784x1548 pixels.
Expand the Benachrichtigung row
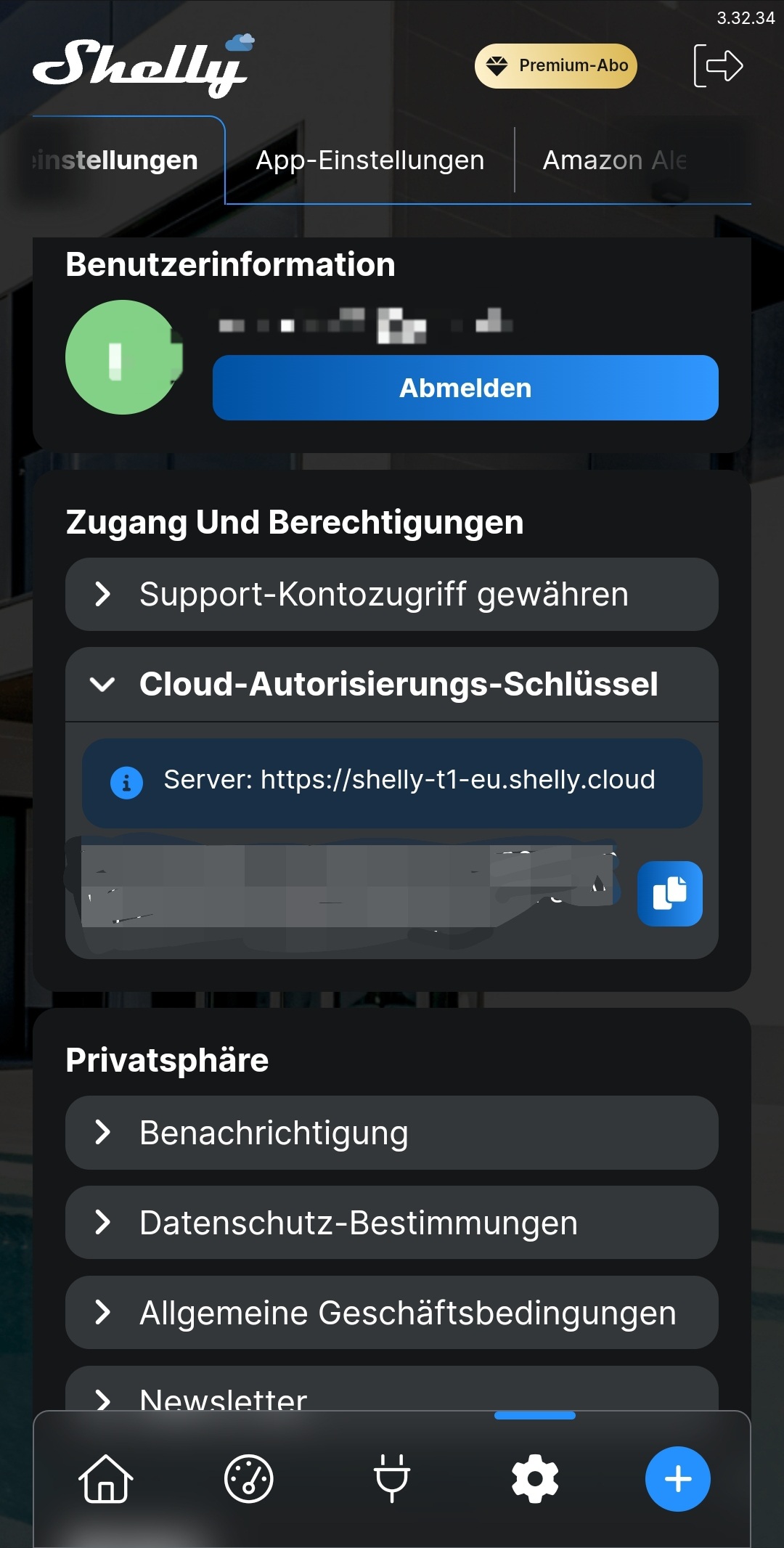(x=392, y=1133)
